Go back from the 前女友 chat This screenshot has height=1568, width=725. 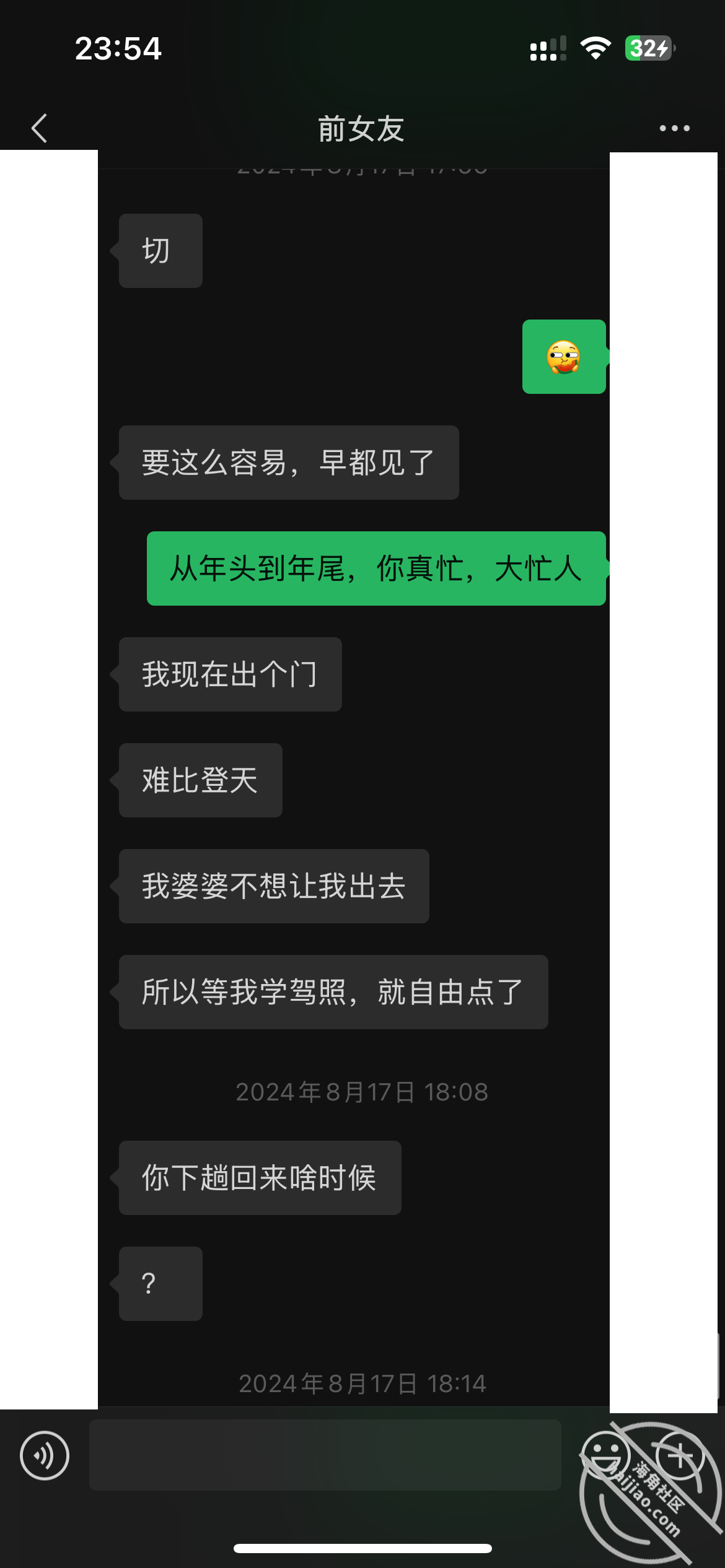click(x=40, y=128)
